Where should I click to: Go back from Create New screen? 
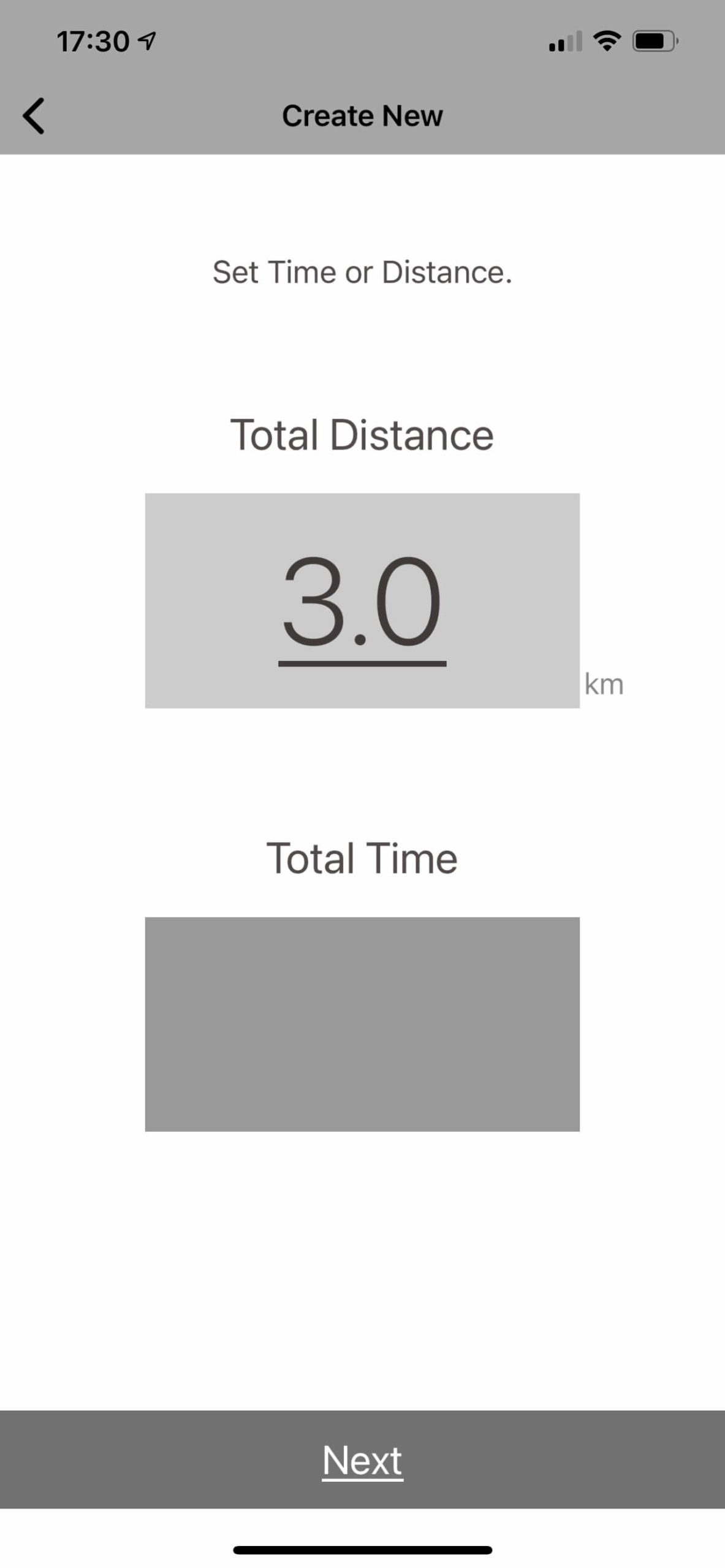34,115
